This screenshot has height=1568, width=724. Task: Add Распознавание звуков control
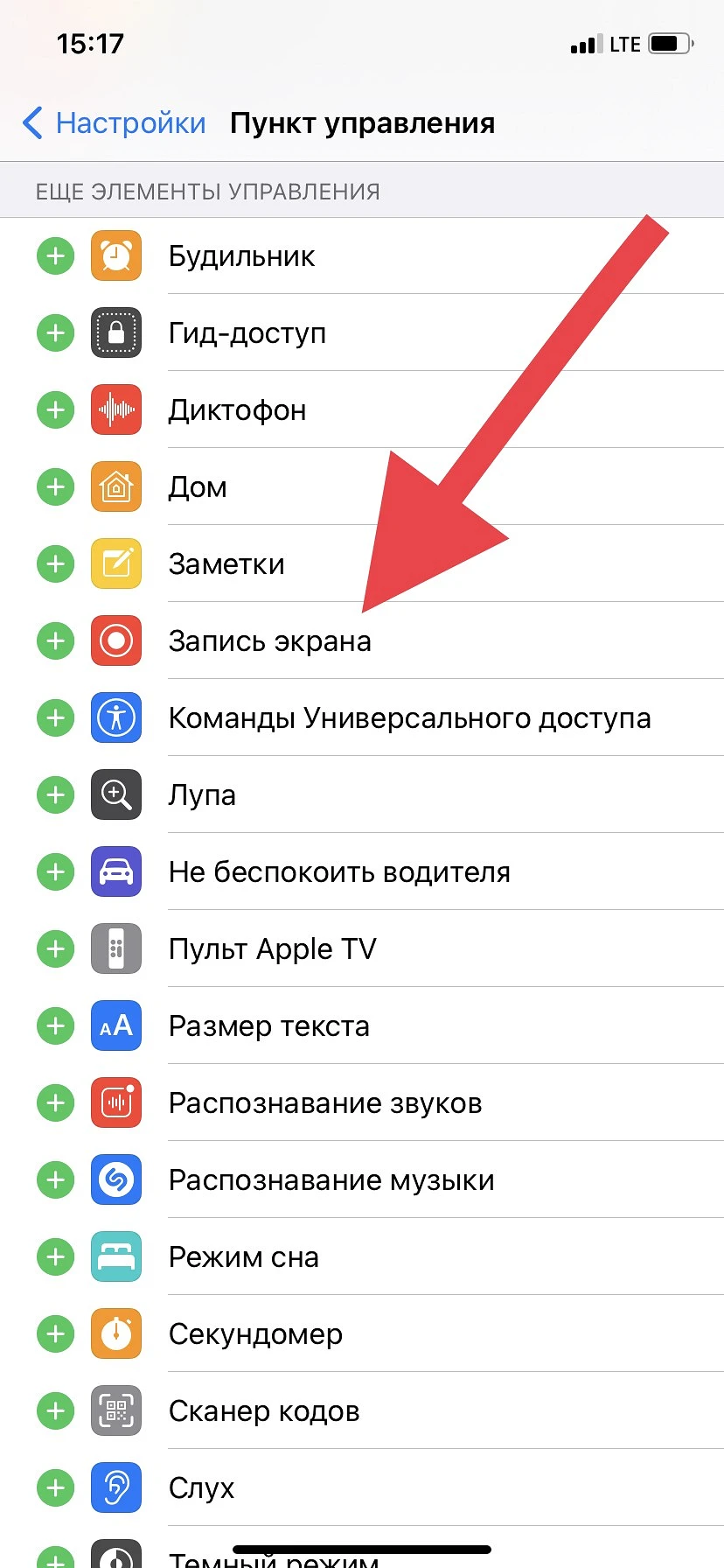tap(55, 1103)
